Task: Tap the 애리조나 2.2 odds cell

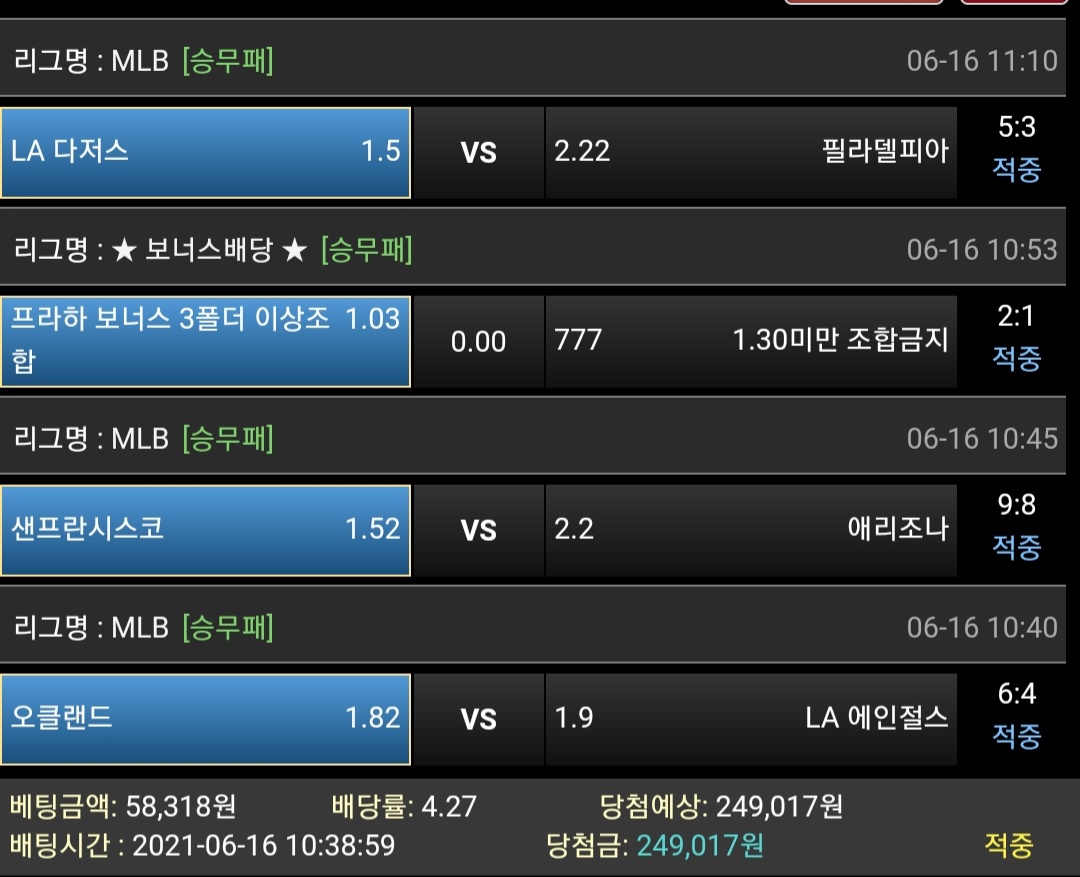Action: click(750, 530)
